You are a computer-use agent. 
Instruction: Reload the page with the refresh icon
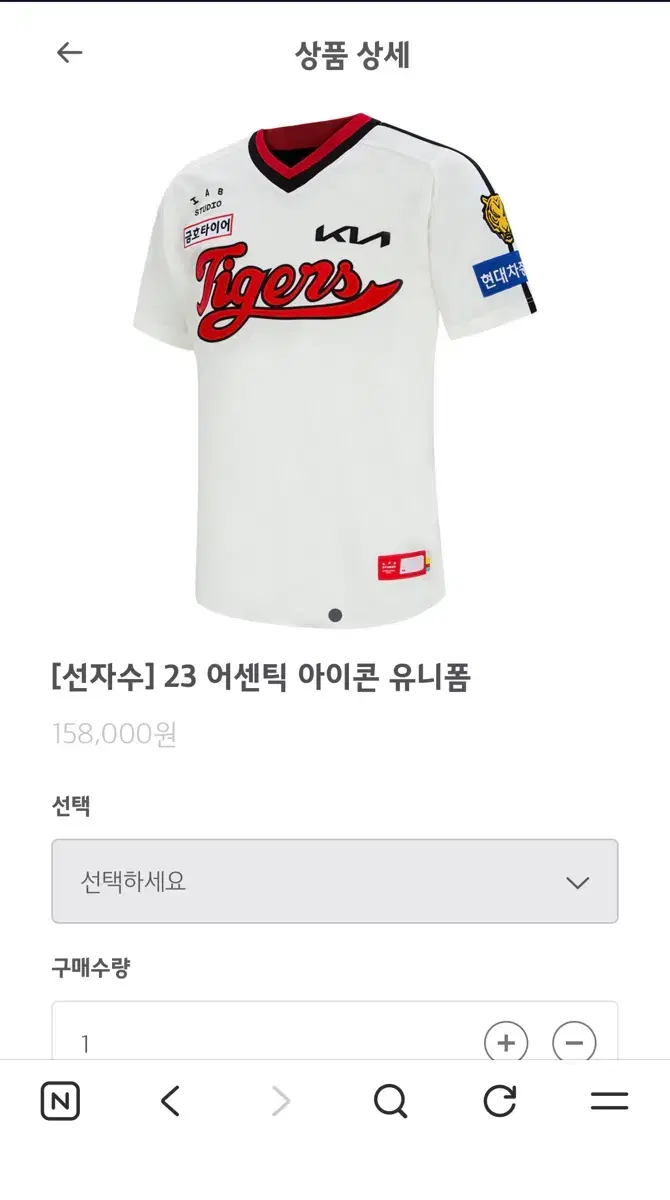point(499,1102)
